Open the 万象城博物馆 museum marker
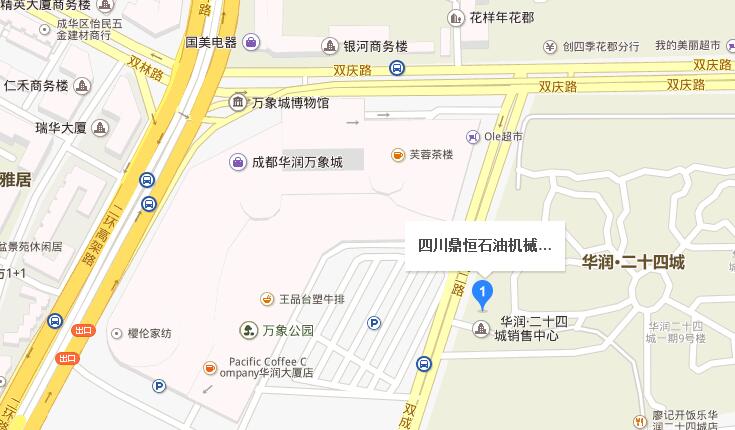Screen dimensions: 735x430 [239, 103]
